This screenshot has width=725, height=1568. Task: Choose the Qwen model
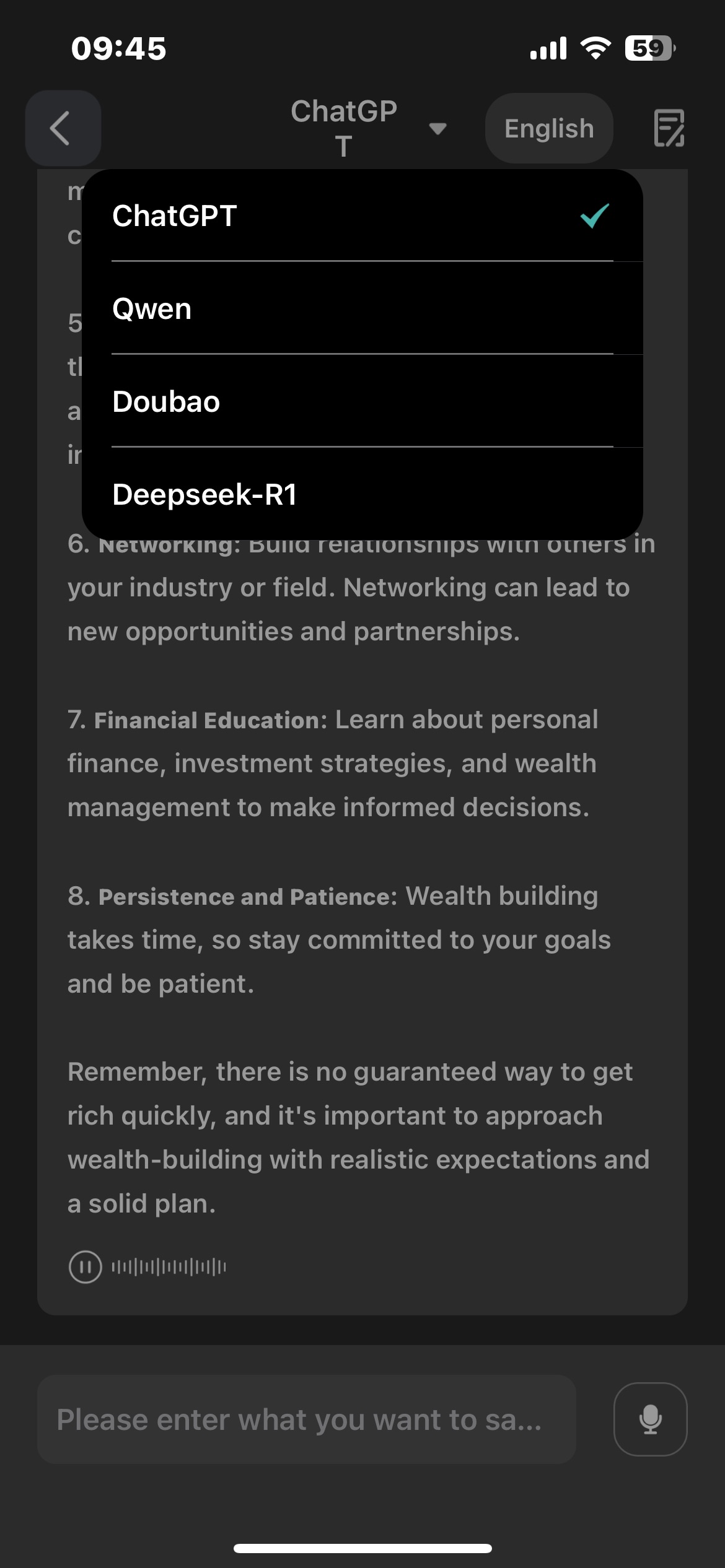tap(362, 308)
